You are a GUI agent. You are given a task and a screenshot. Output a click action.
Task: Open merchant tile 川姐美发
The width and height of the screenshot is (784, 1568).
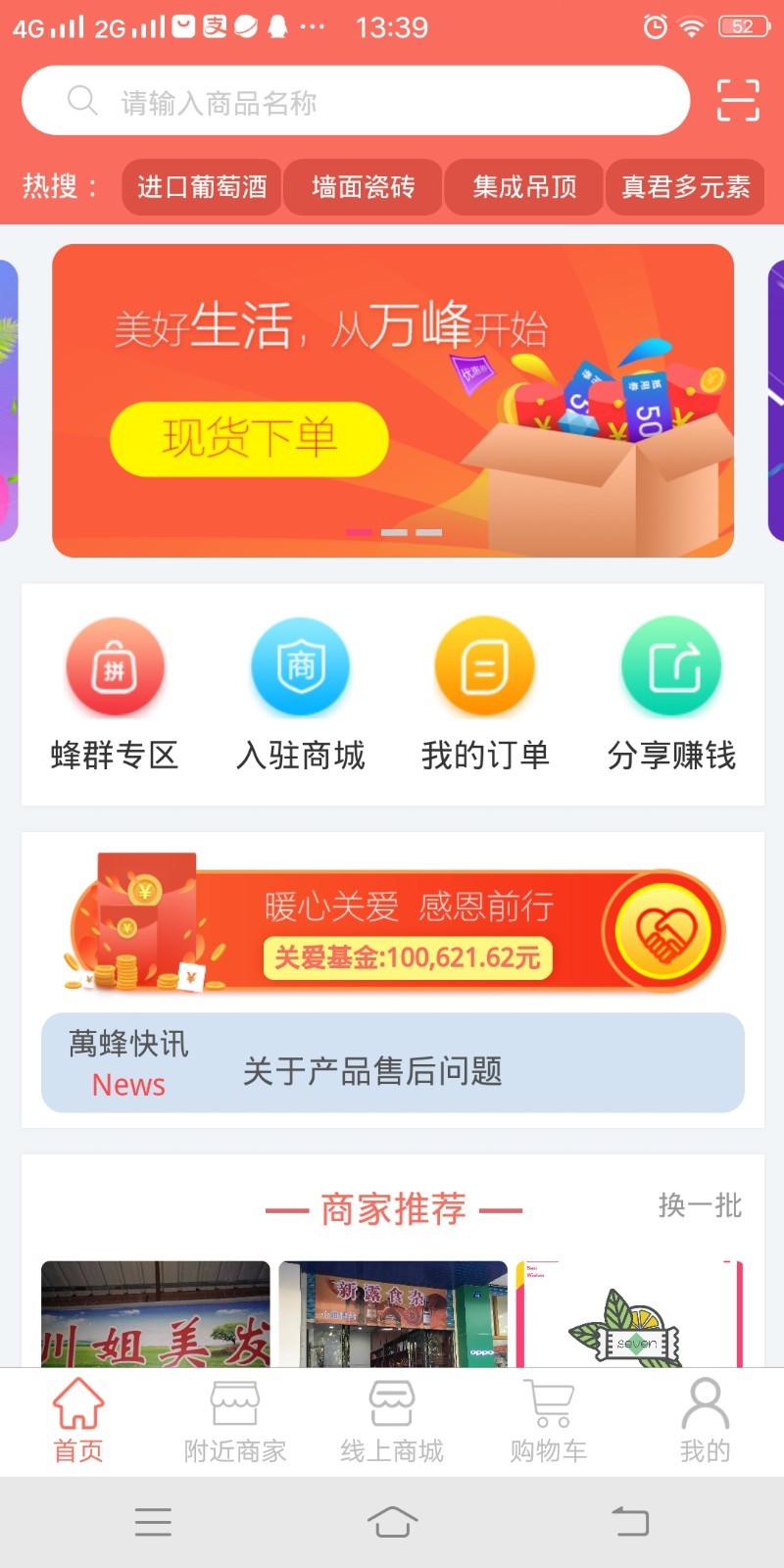click(x=155, y=1315)
